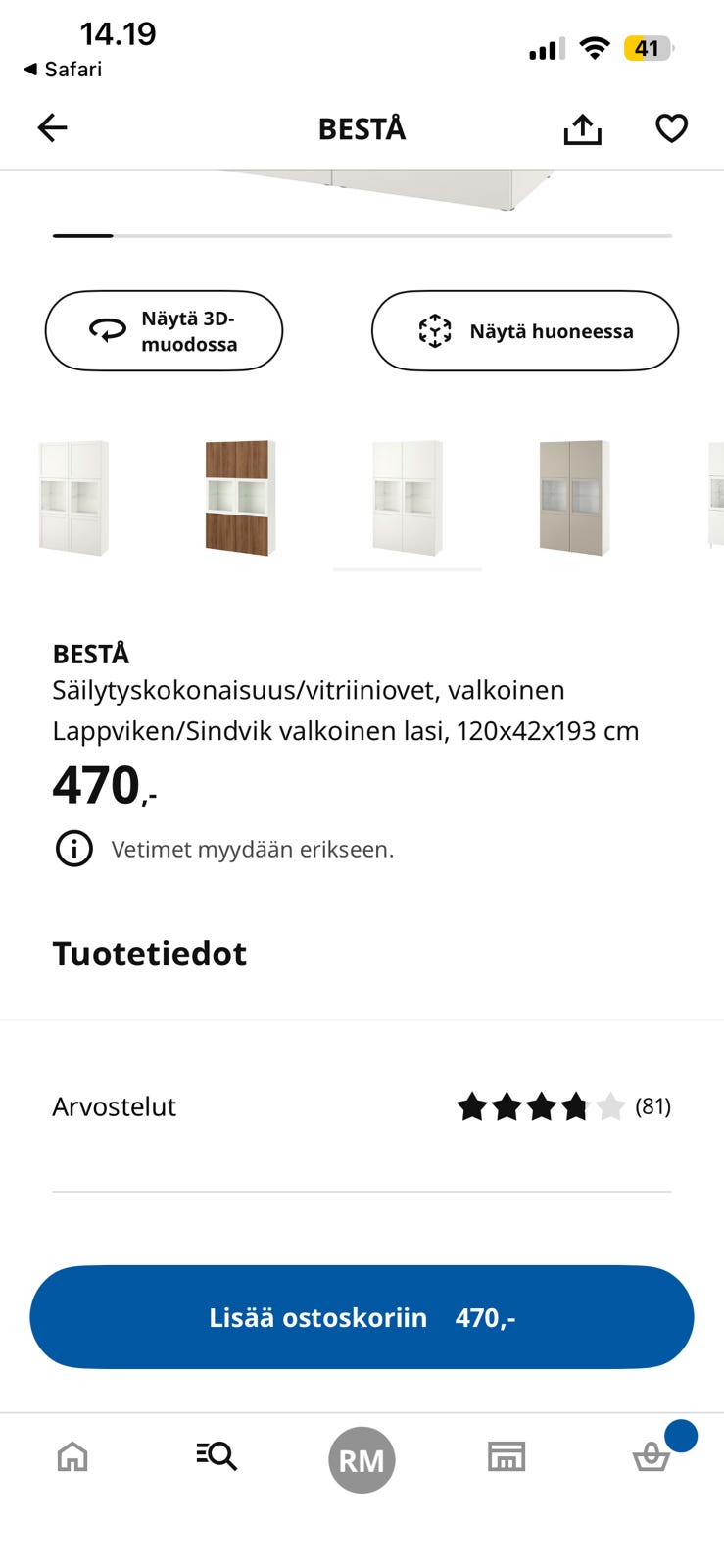
Task: Switch to the store tab
Action: click(x=507, y=1457)
